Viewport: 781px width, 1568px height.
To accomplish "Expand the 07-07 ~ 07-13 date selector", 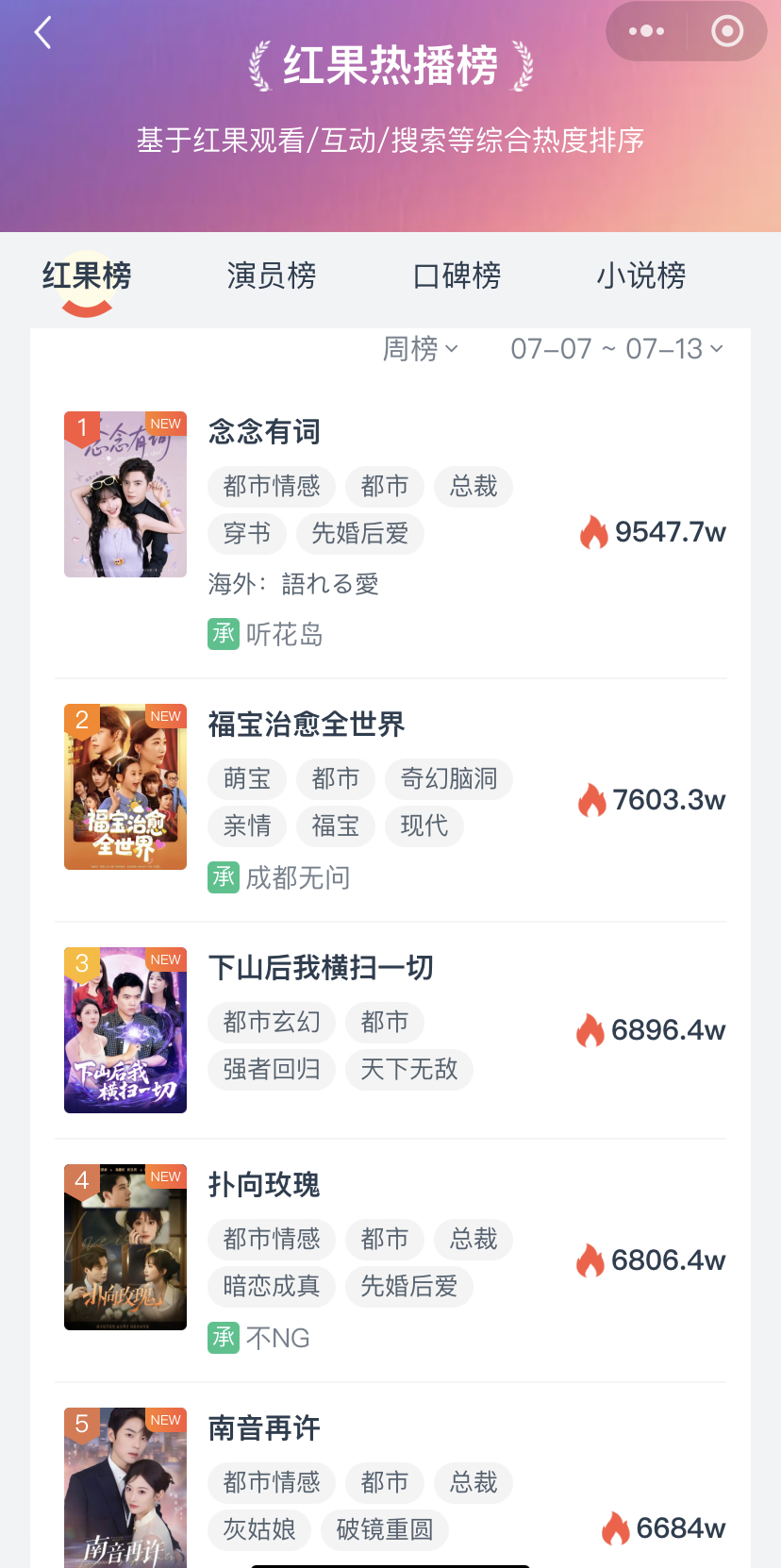I will tap(614, 348).
